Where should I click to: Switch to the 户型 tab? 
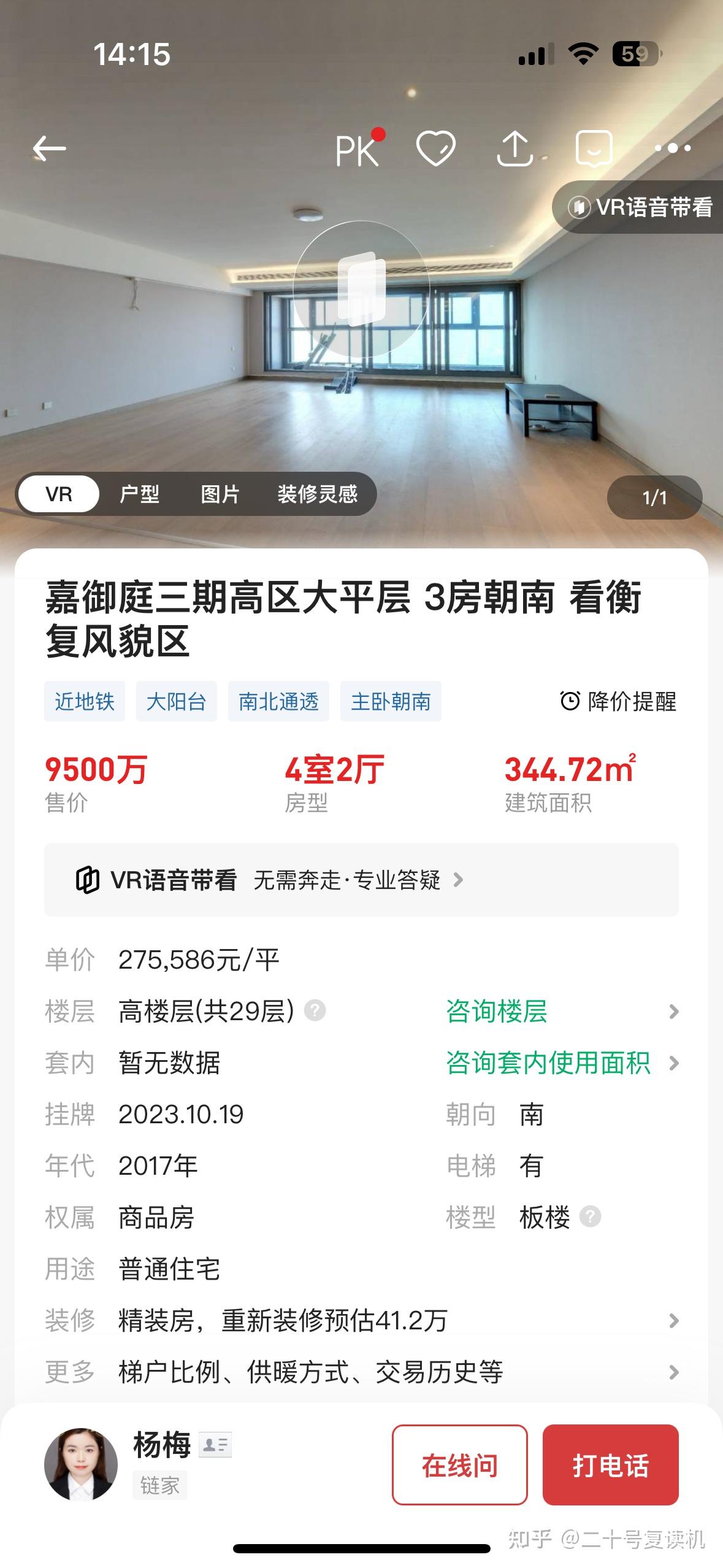tap(139, 494)
